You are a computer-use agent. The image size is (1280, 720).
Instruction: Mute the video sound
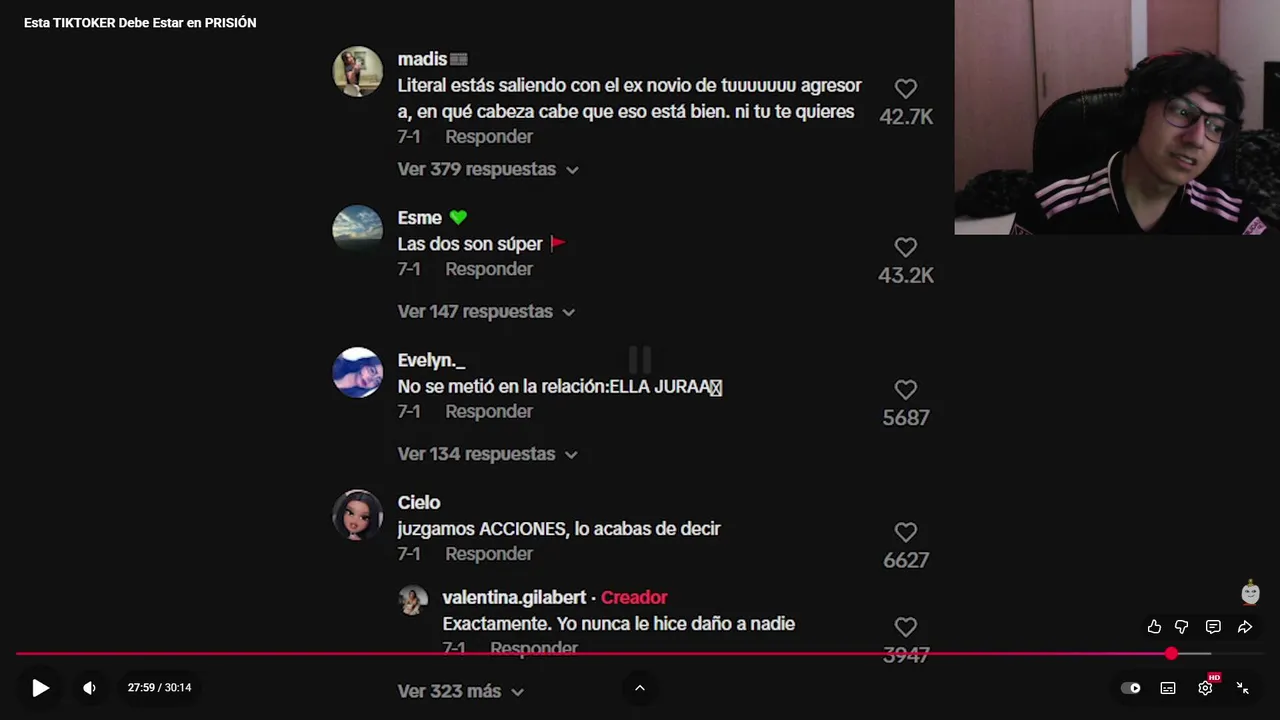[89, 688]
